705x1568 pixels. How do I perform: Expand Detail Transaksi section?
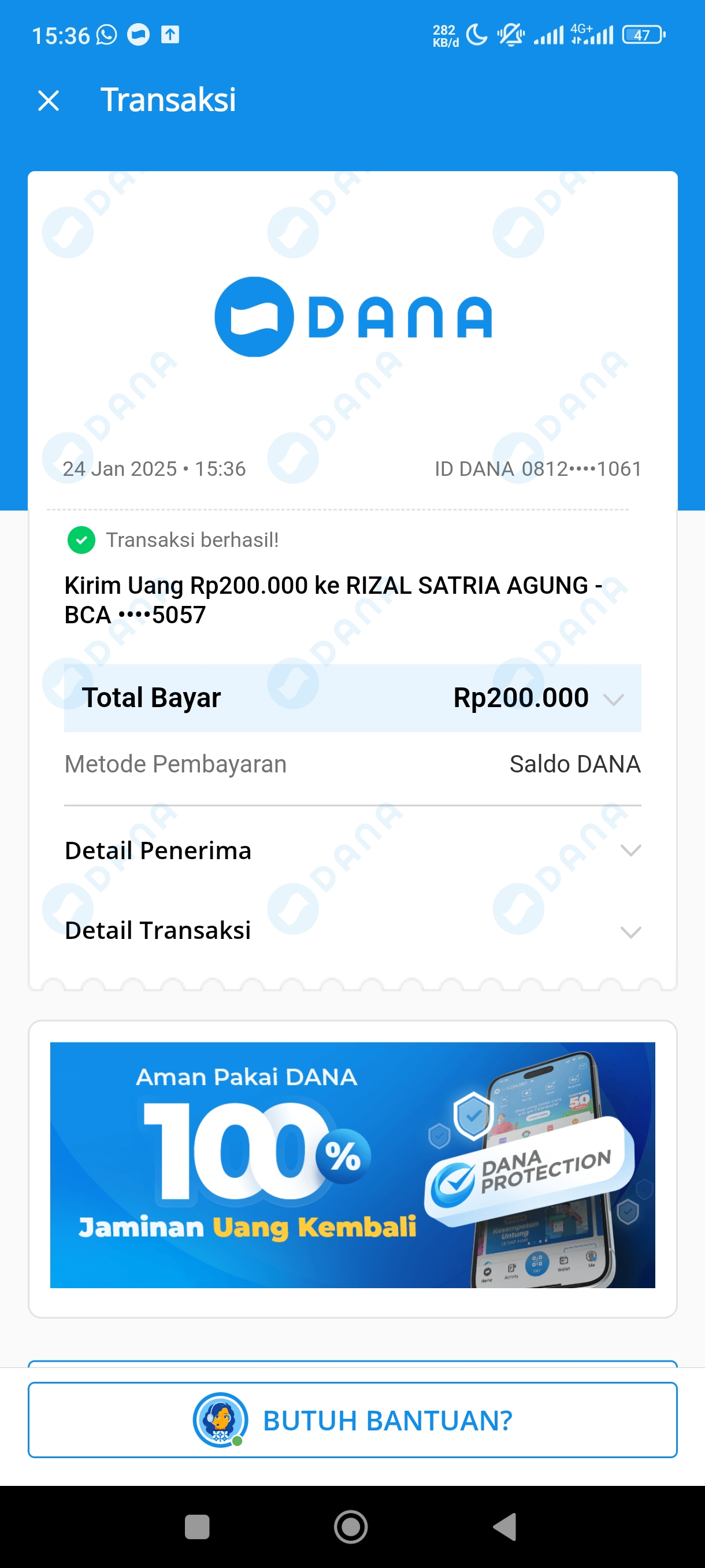630,931
